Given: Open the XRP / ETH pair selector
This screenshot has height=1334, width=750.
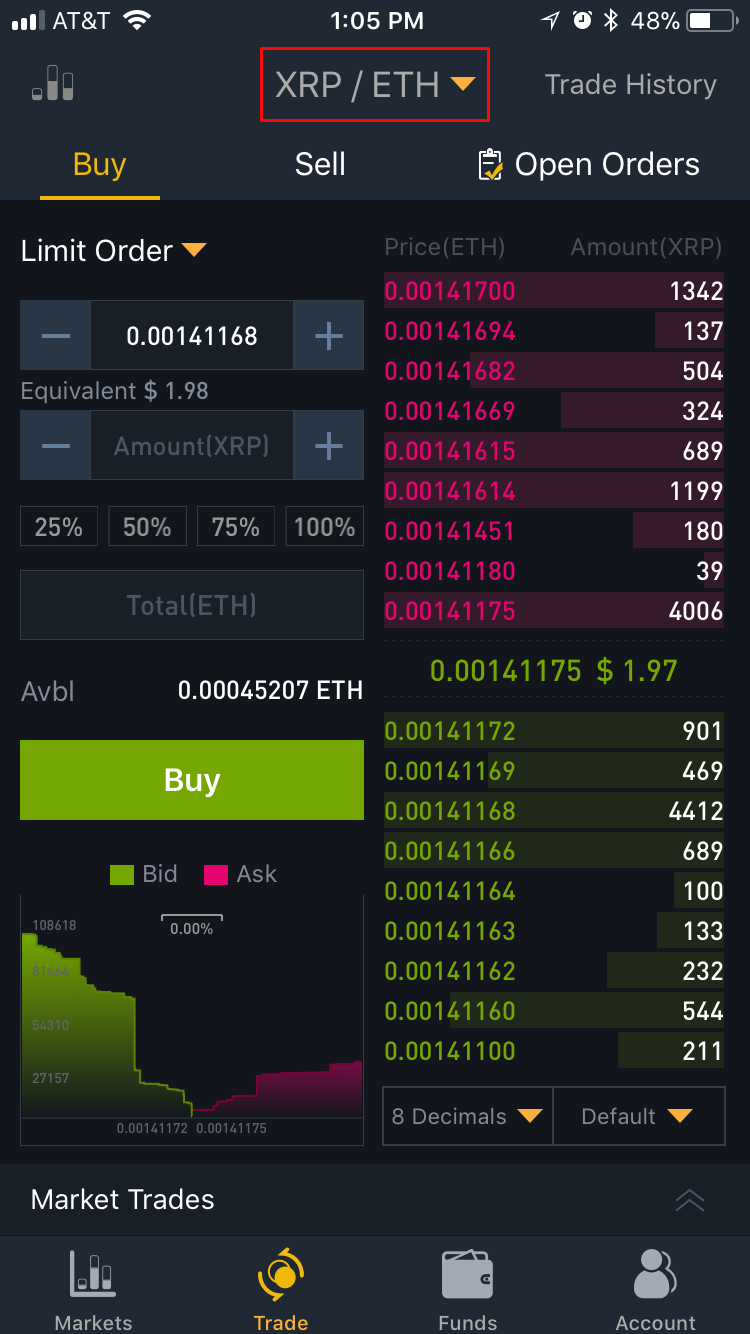Looking at the screenshot, I should tap(374, 85).
